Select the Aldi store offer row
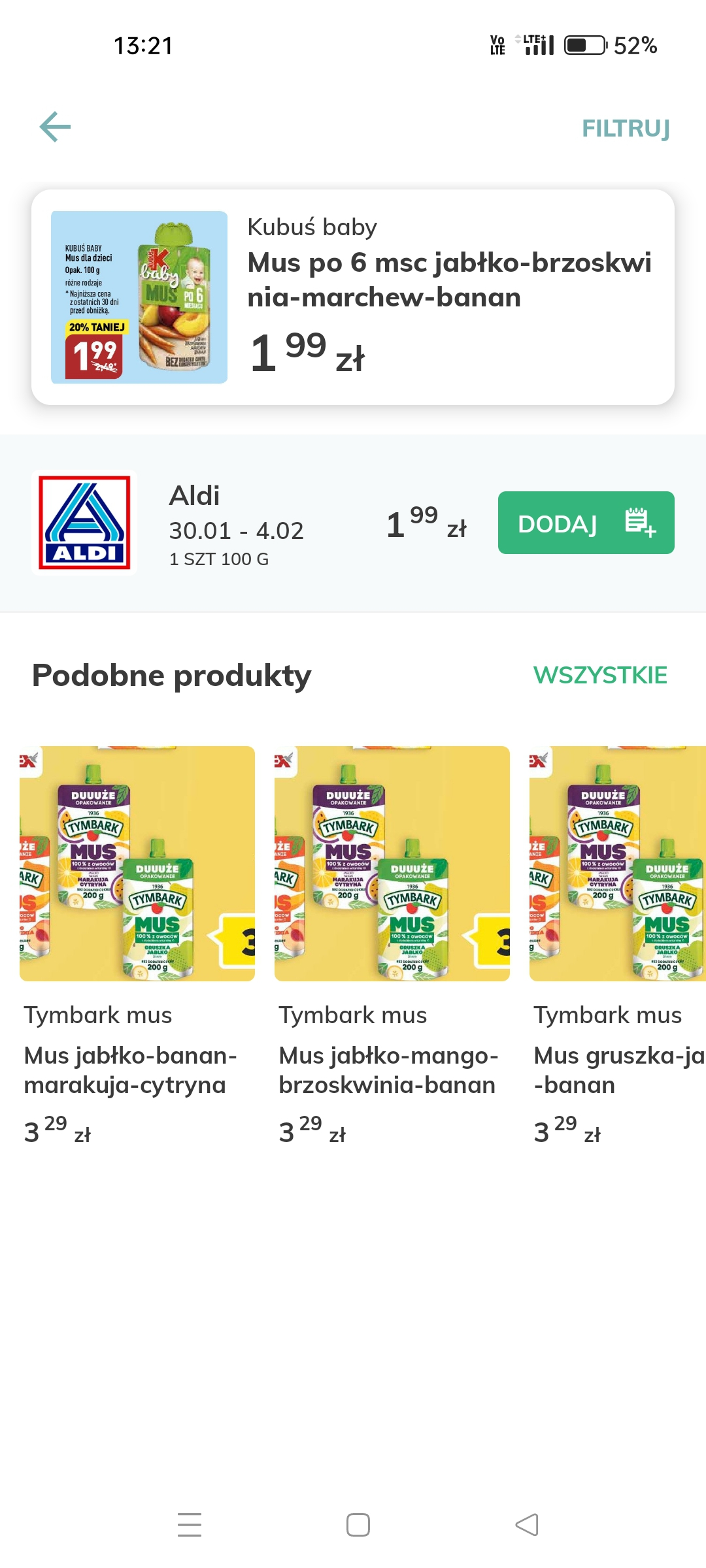The width and height of the screenshot is (706, 1568). coord(248,523)
